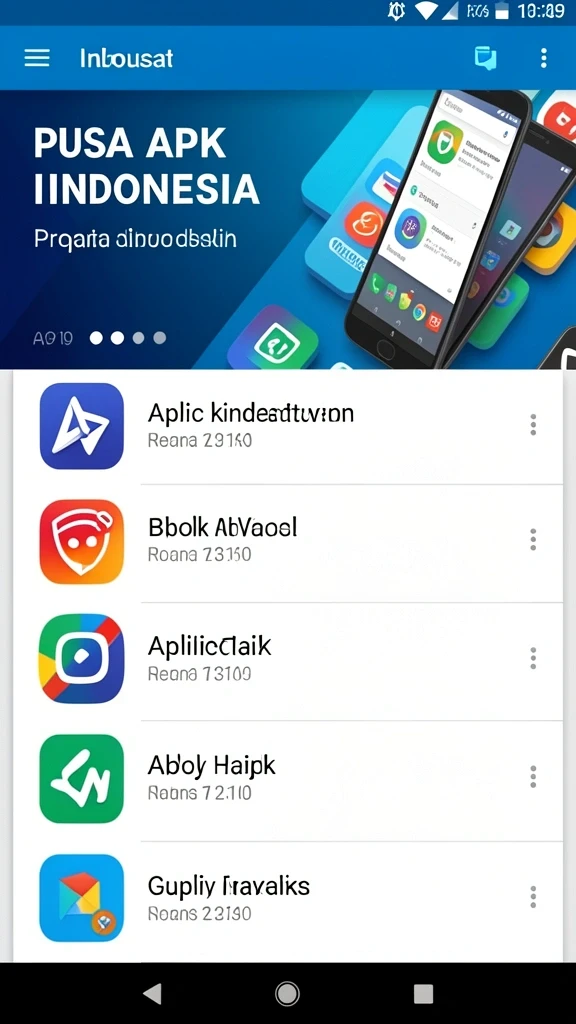This screenshot has height=1024, width=576.
Task: Show more options for Bbolk AbVaoel
Action: [533, 539]
